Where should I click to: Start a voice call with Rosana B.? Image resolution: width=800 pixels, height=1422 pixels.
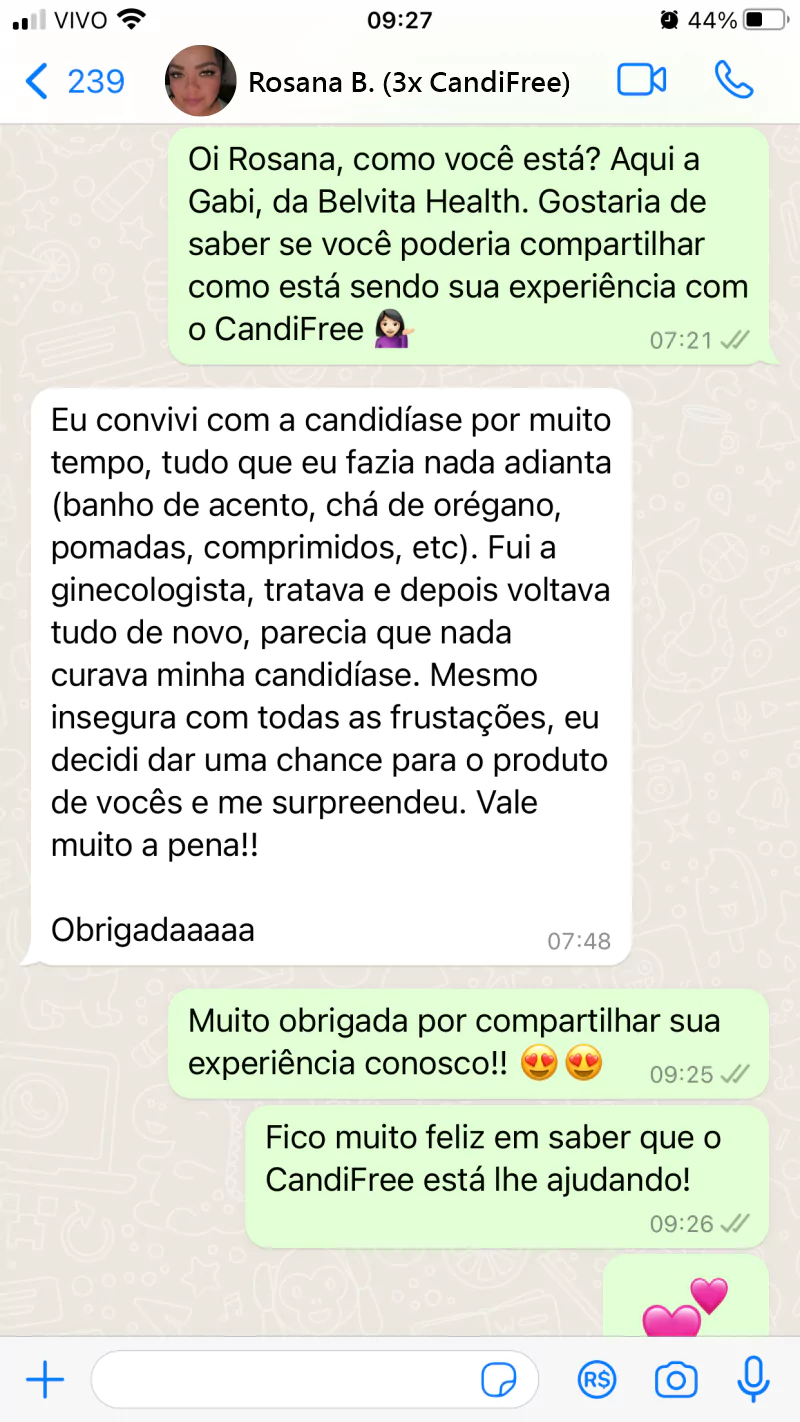click(733, 80)
